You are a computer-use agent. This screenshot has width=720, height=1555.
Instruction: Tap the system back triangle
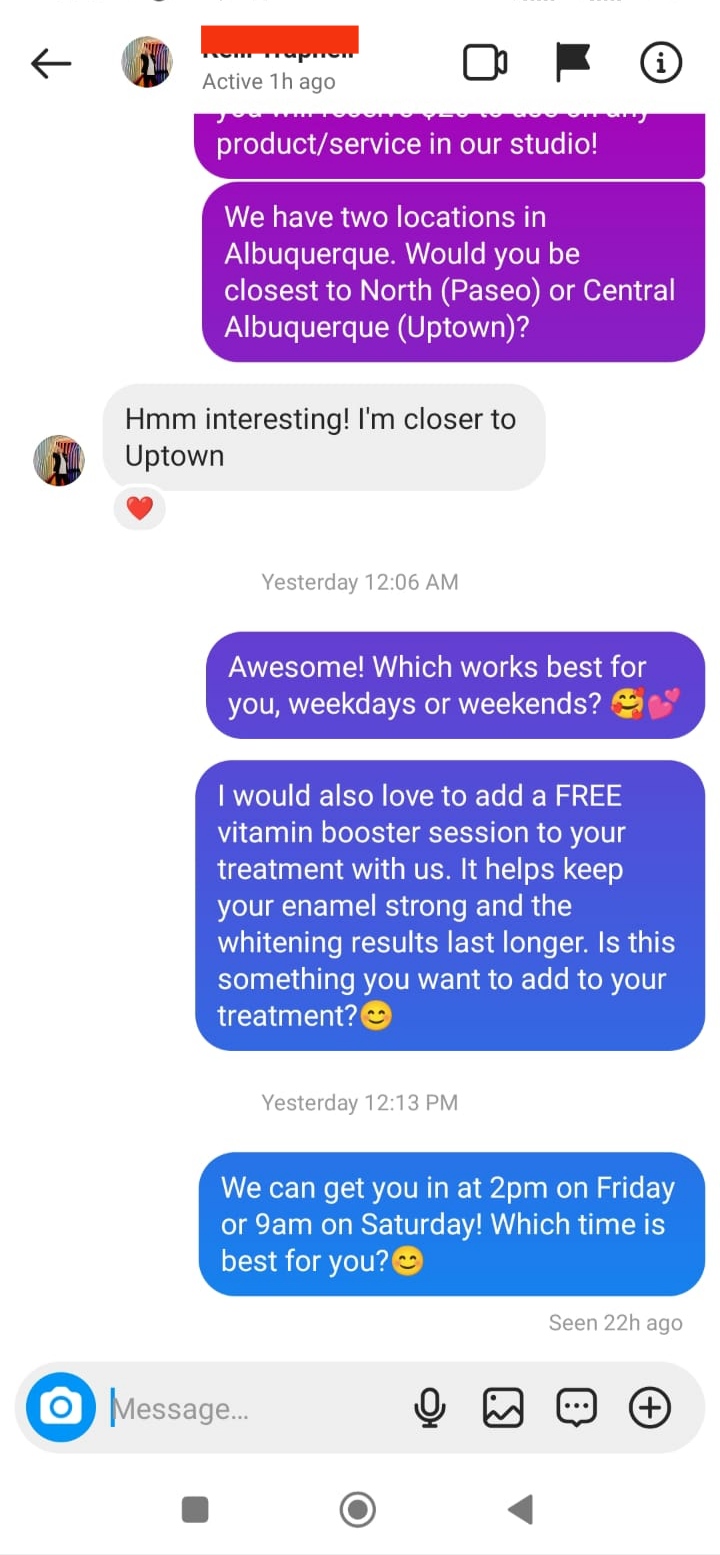point(520,1509)
